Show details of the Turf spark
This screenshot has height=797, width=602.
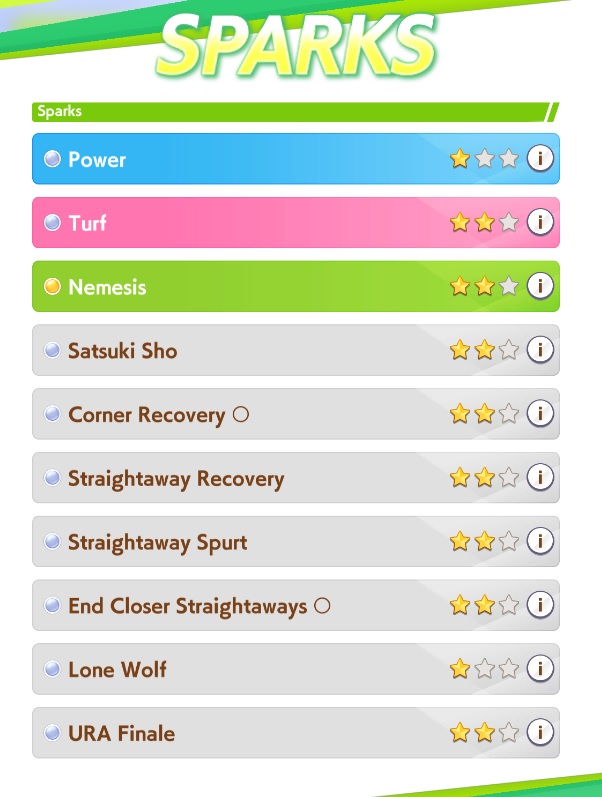(x=540, y=222)
